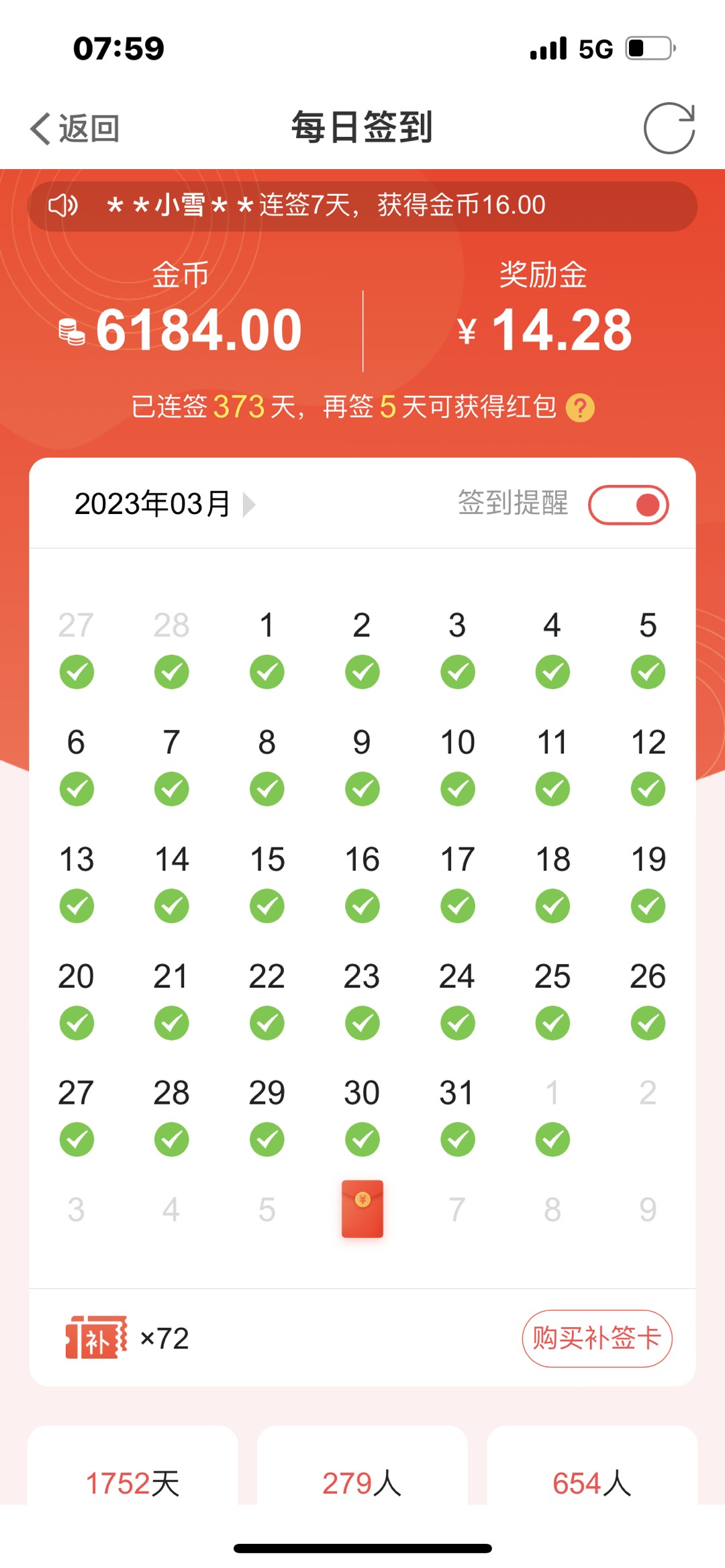
Task: Refresh the check-in page
Action: pos(669,128)
